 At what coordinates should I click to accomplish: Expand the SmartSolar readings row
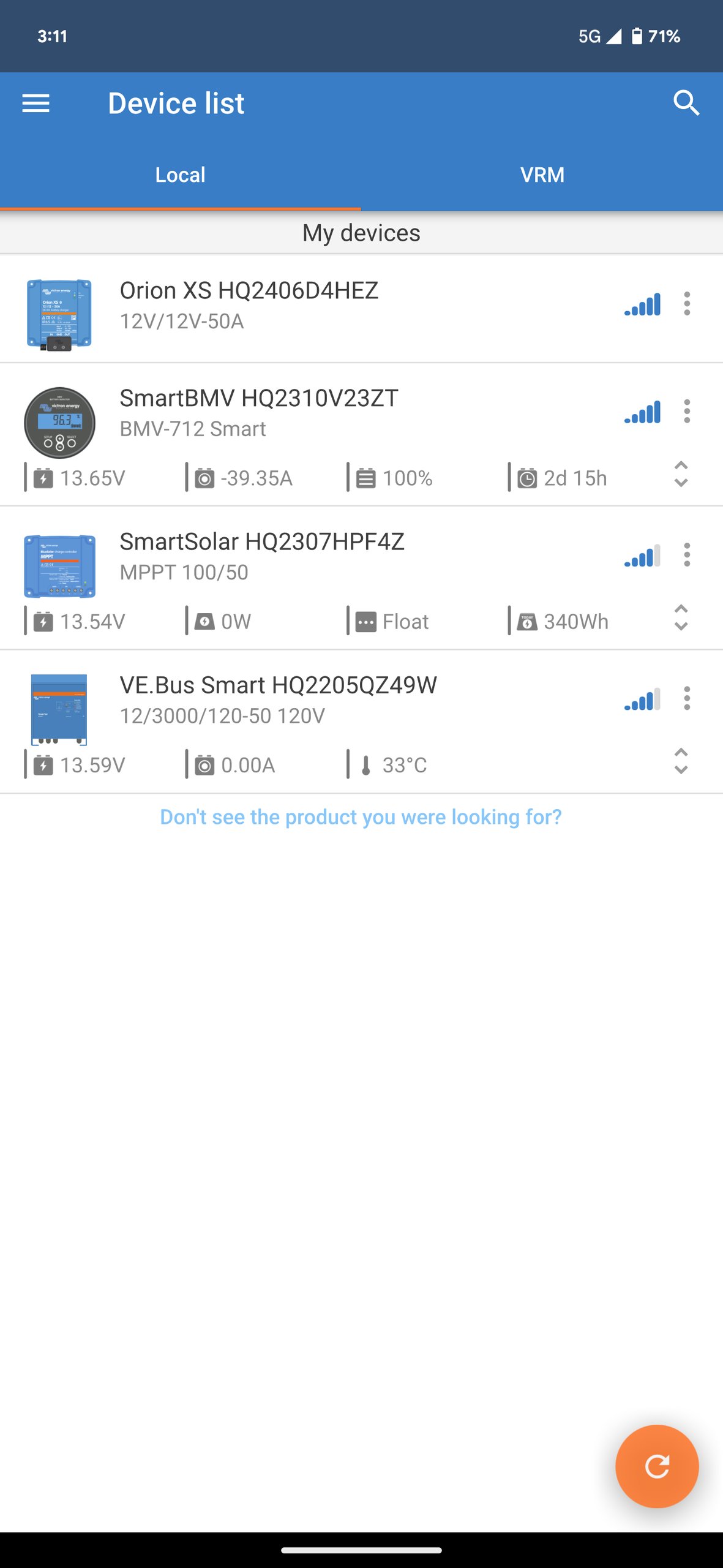point(681,618)
